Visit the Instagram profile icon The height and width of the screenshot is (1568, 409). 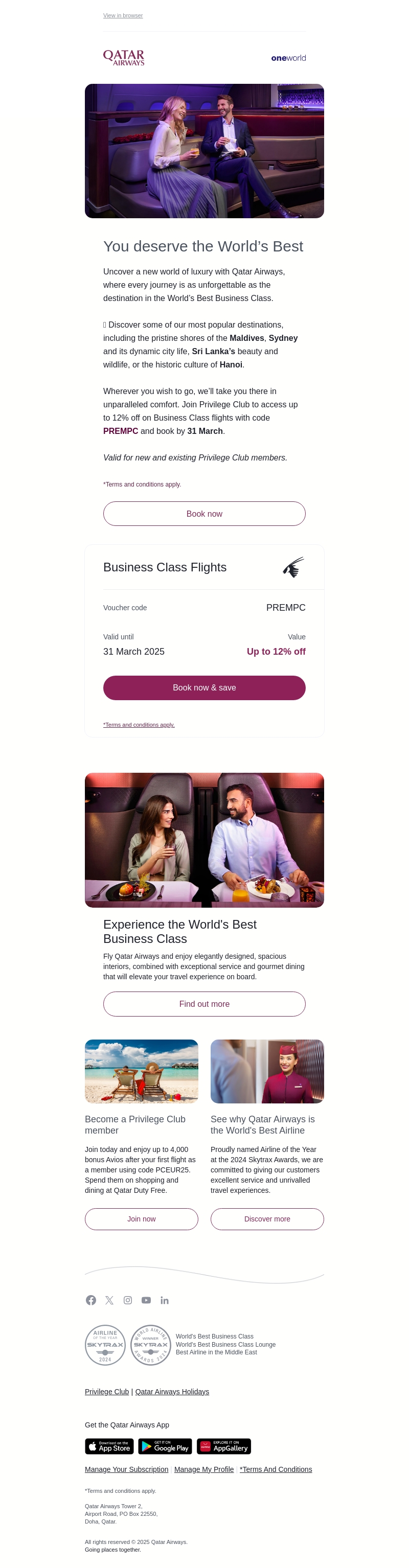(128, 1300)
